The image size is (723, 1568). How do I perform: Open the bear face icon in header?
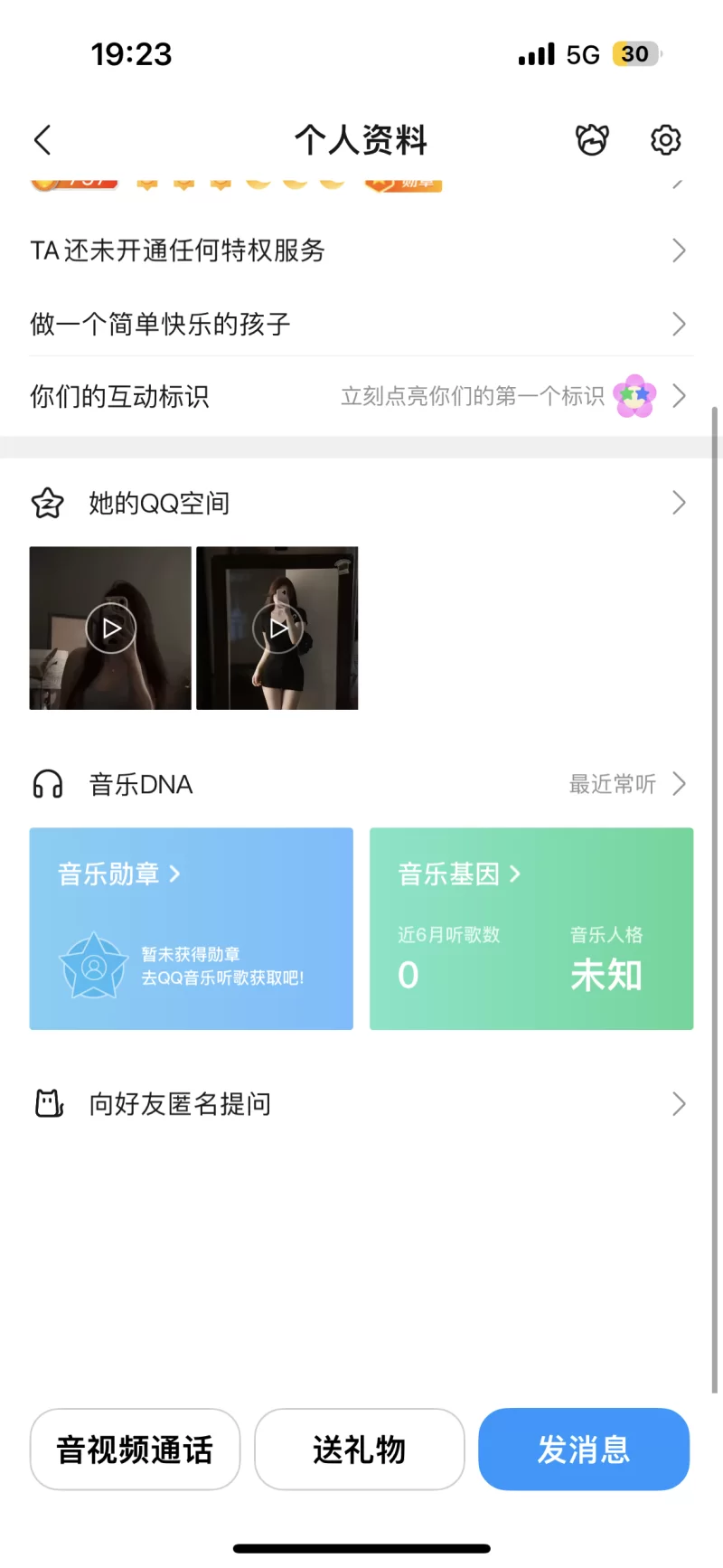[592, 140]
